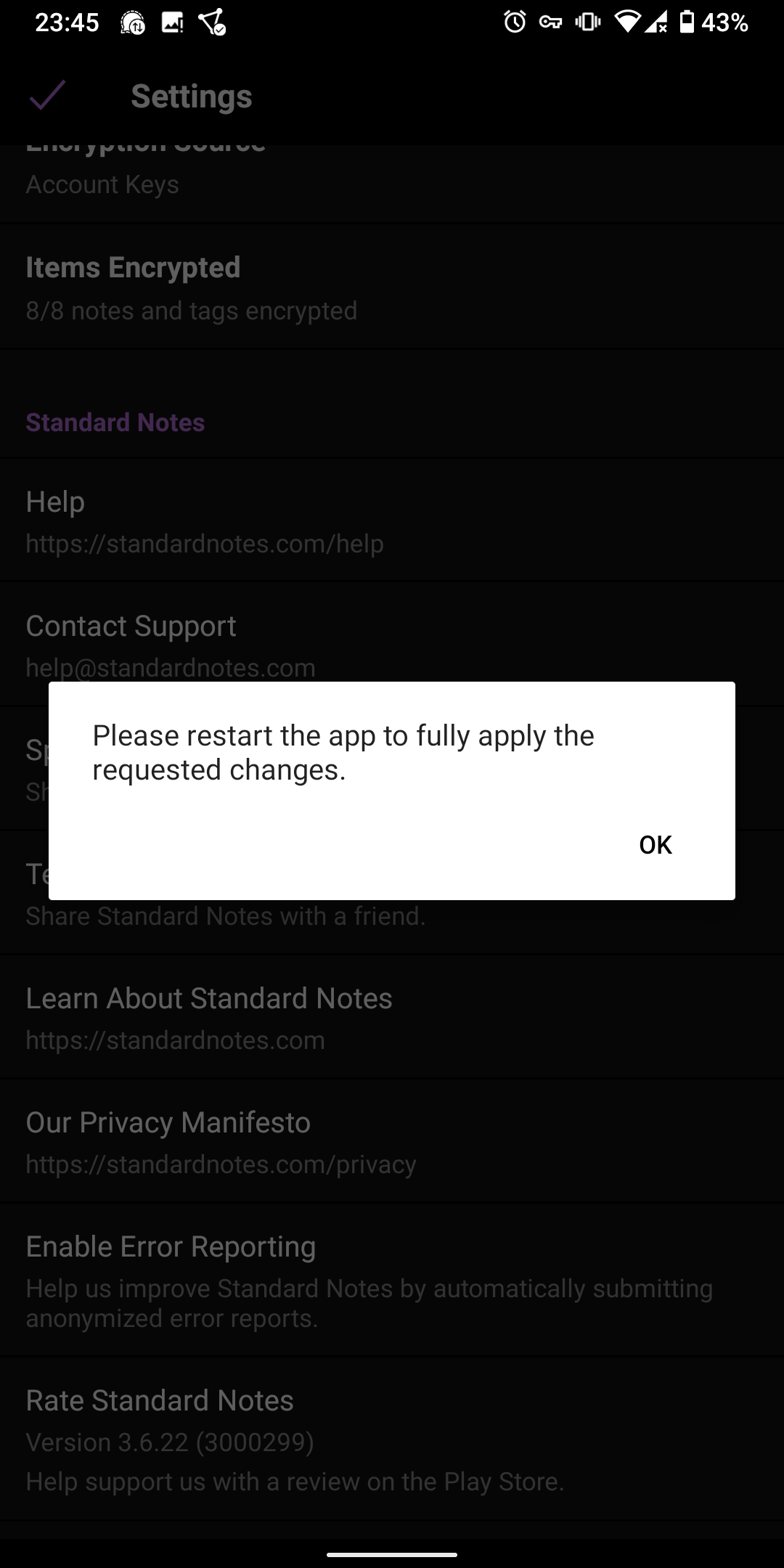The width and height of the screenshot is (784, 1568).
Task: Tap the checkmark to save settings
Action: 48,97
